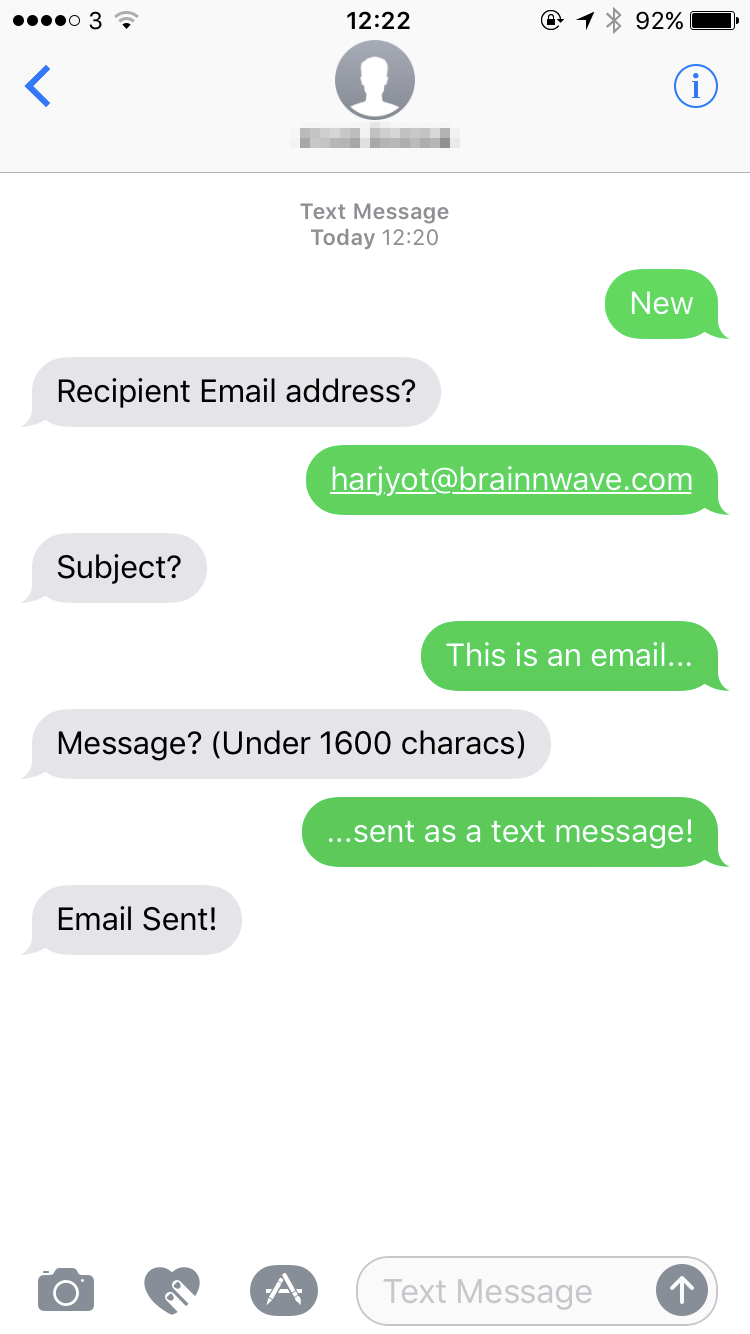Viewport: 750px width, 1334px height.
Task: Open the camera to attach a photo
Action: pyautogui.click(x=66, y=1290)
